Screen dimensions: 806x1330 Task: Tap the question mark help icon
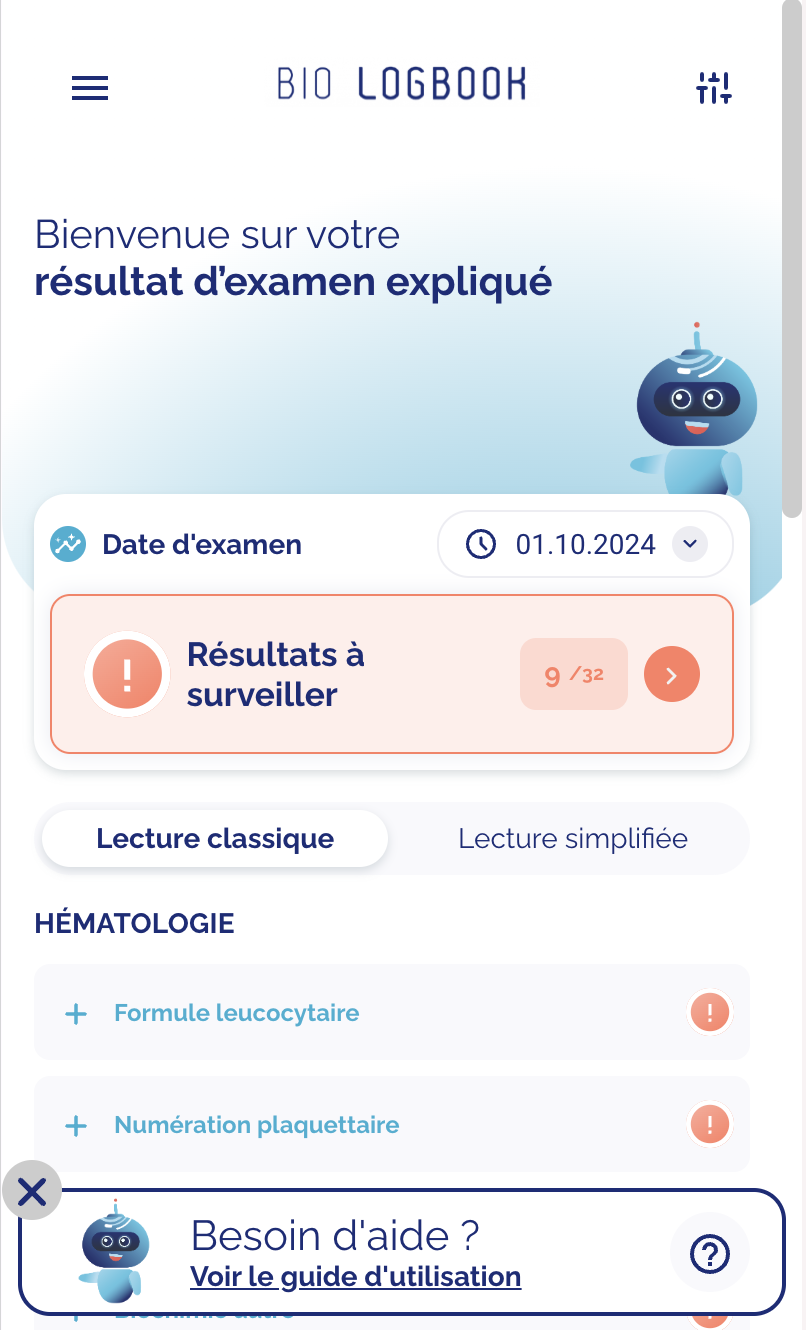(710, 1253)
